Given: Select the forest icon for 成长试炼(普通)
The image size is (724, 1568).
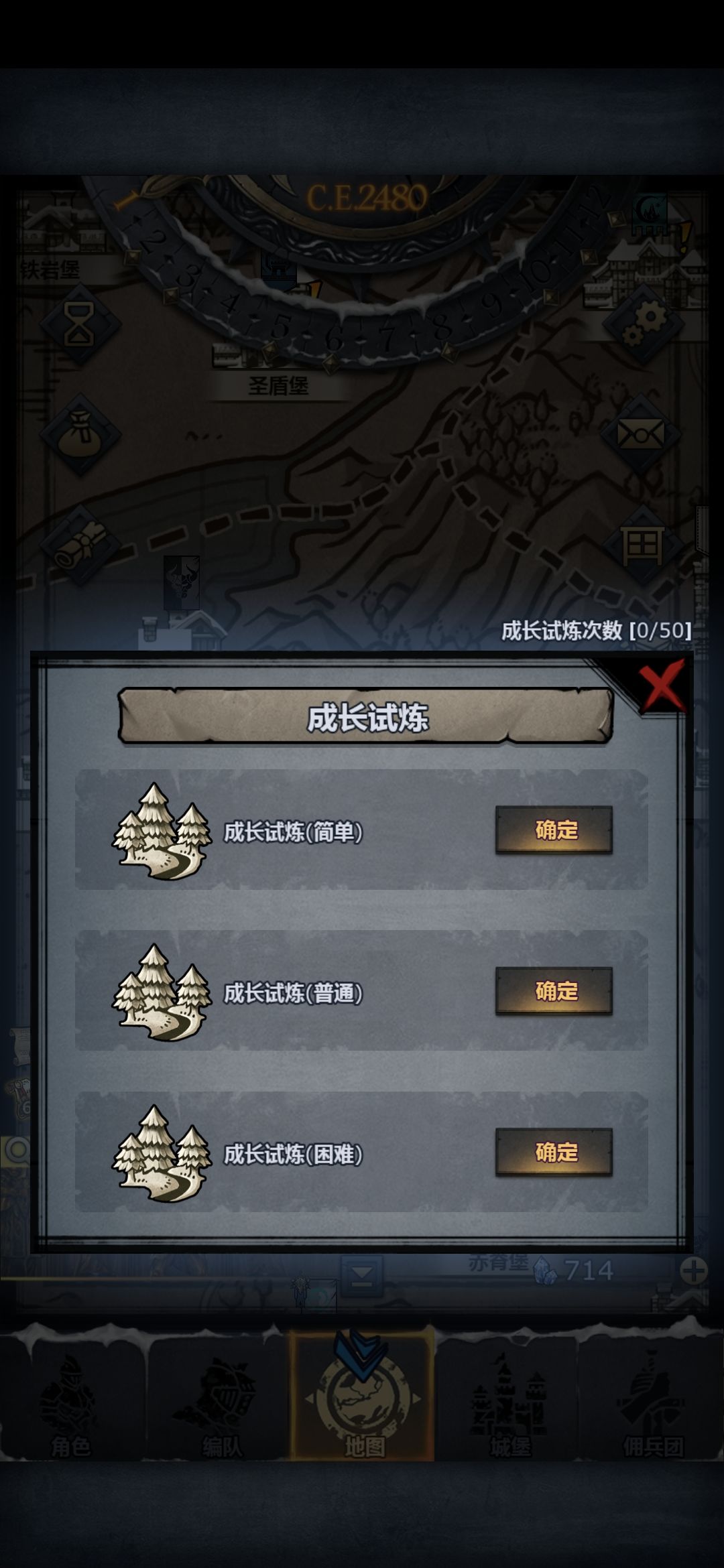Looking at the screenshot, I should pos(161,990).
